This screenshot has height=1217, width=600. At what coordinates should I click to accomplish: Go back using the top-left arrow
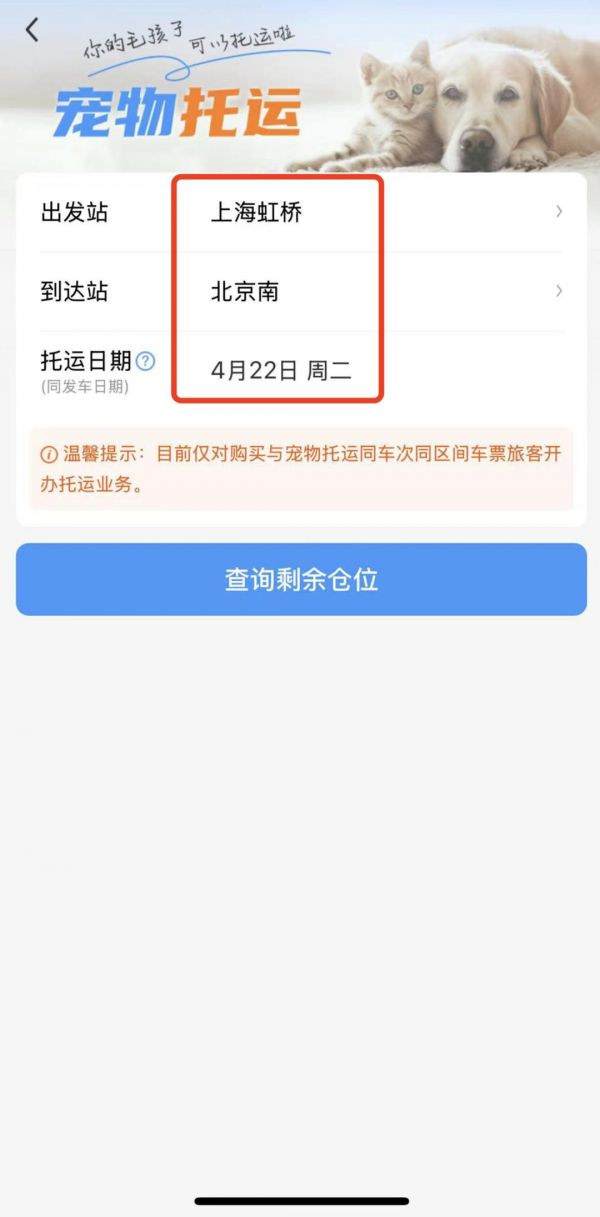pyautogui.click(x=32, y=30)
